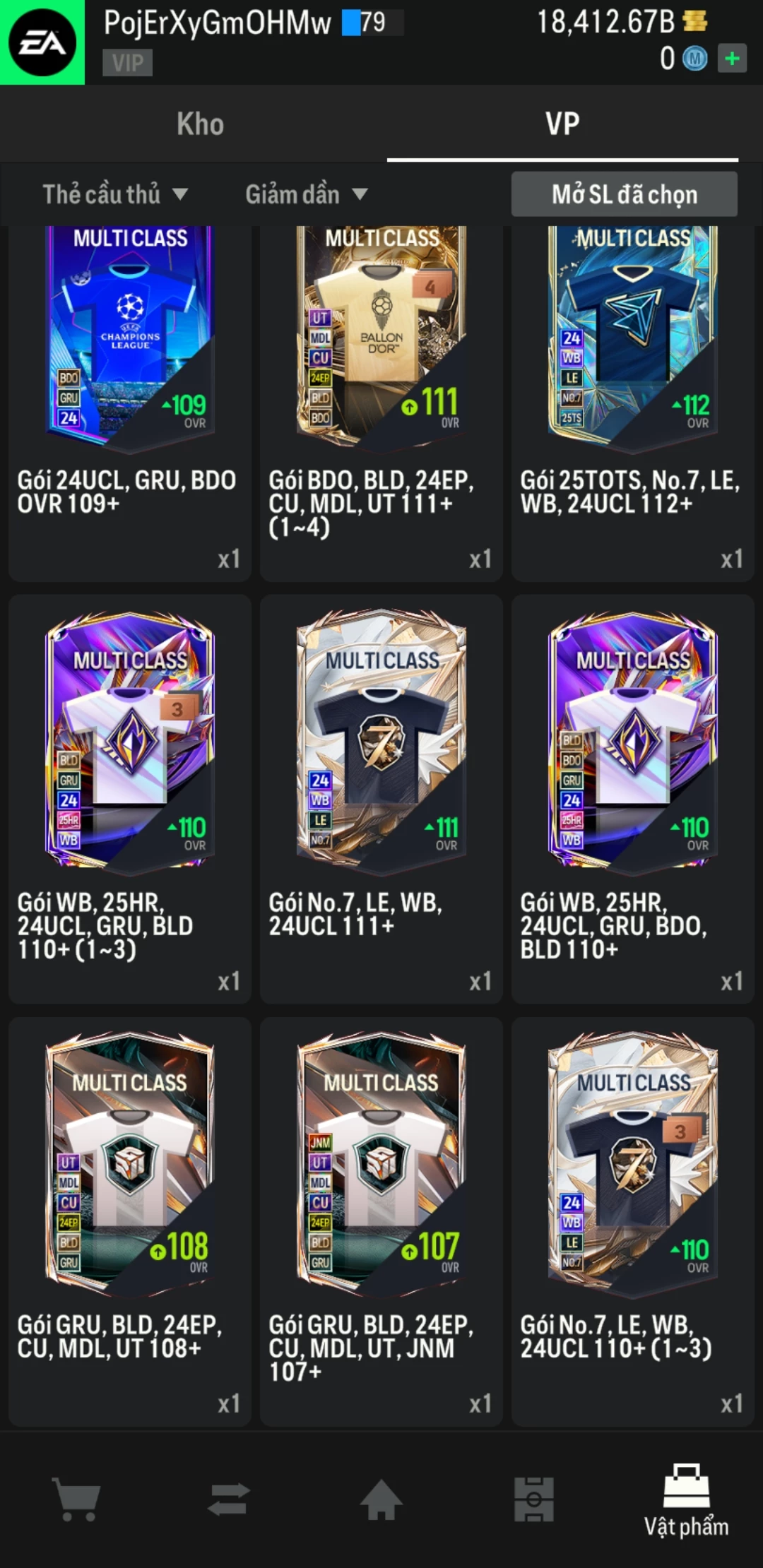Return to the home tab

coord(381,1499)
